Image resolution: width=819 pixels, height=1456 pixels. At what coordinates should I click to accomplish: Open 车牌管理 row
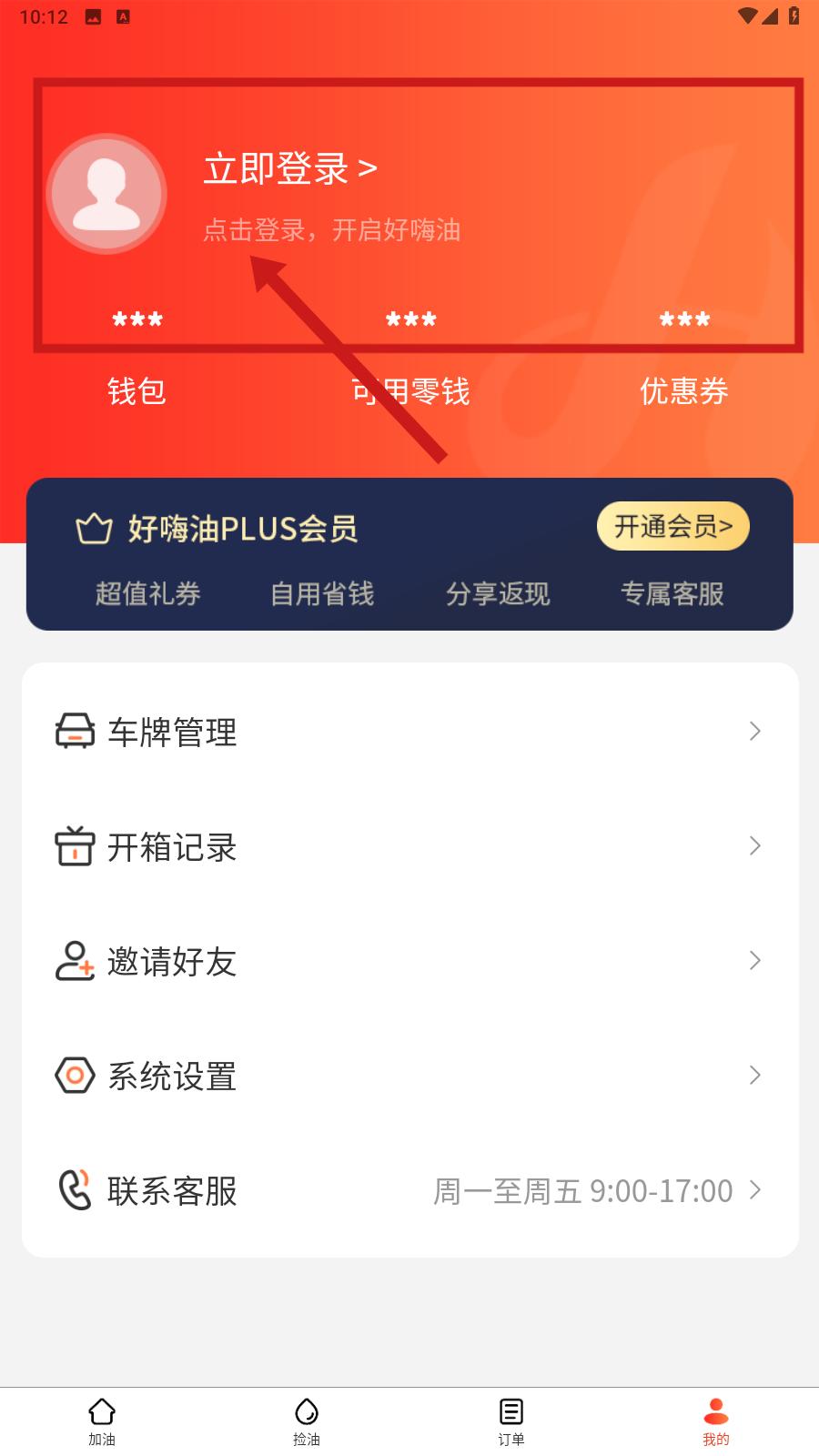[409, 732]
